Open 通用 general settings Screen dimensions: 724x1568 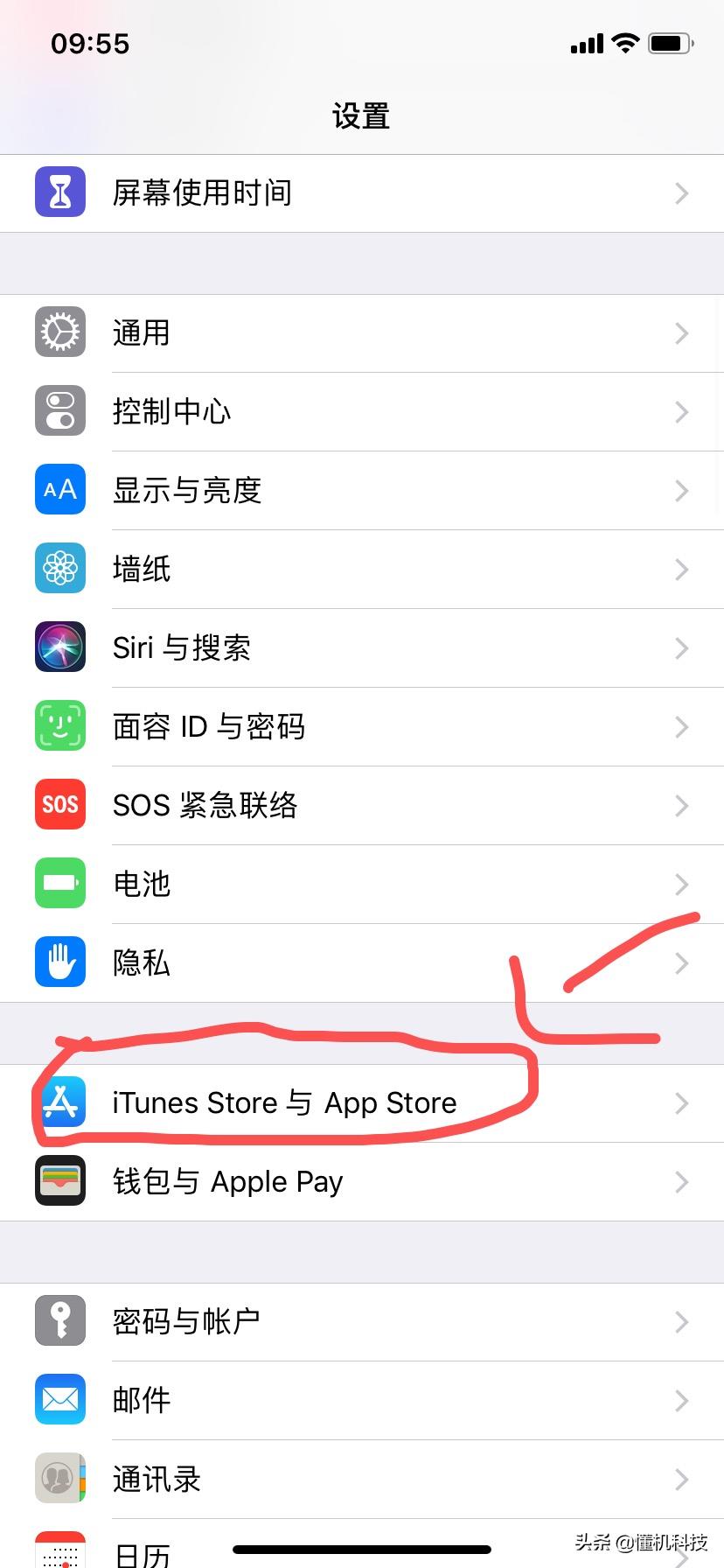click(x=362, y=333)
